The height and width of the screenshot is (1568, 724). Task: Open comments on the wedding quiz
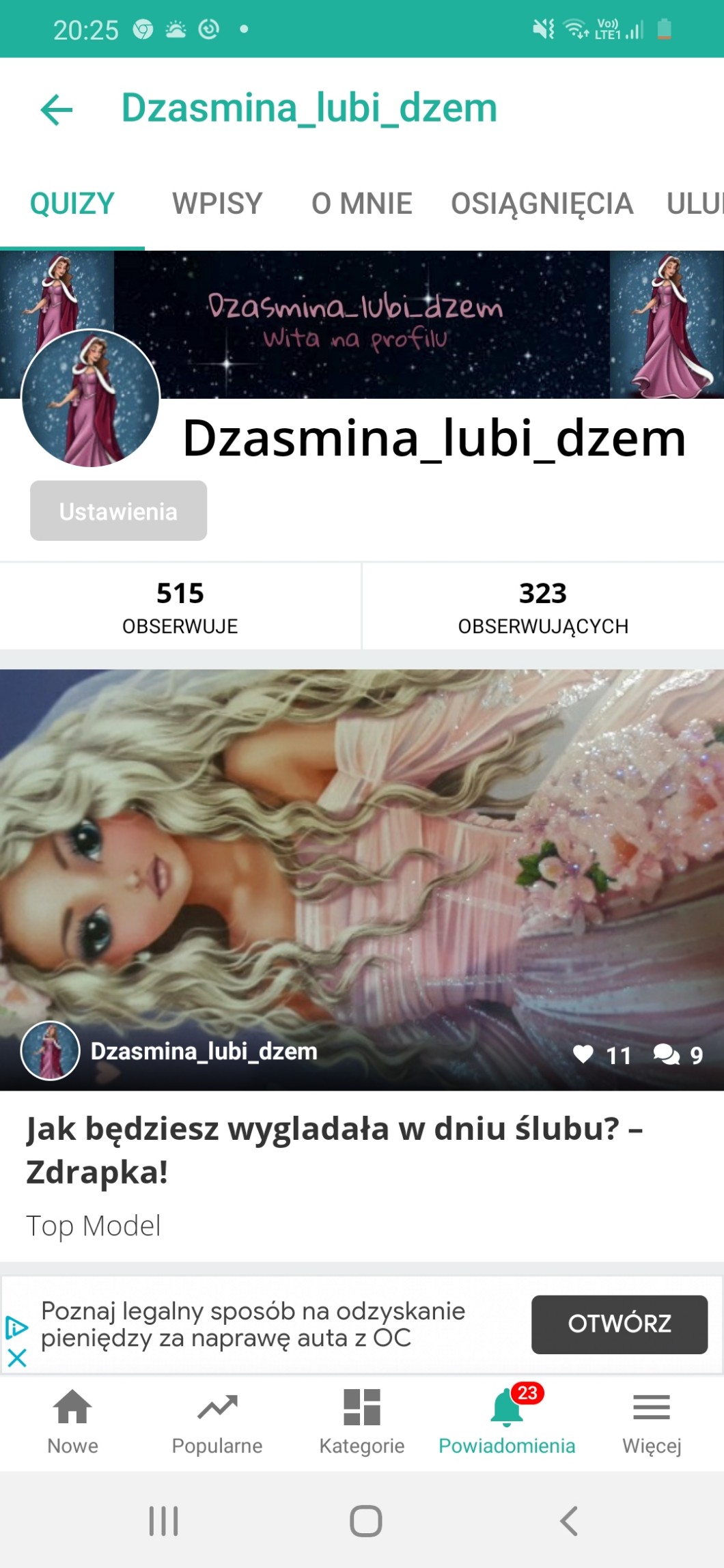667,1054
